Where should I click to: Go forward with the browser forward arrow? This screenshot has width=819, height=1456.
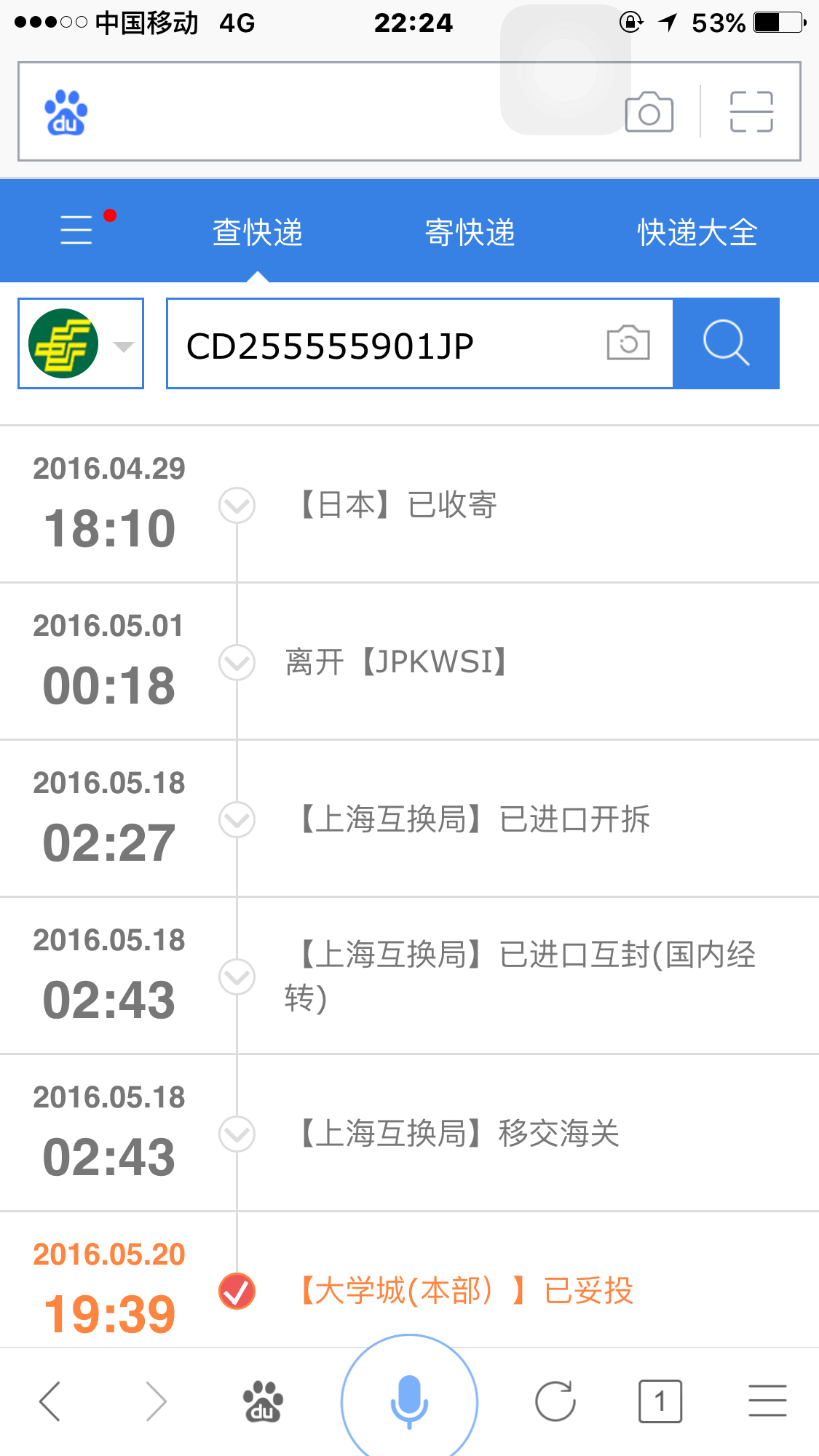click(x=156, y=1401)
